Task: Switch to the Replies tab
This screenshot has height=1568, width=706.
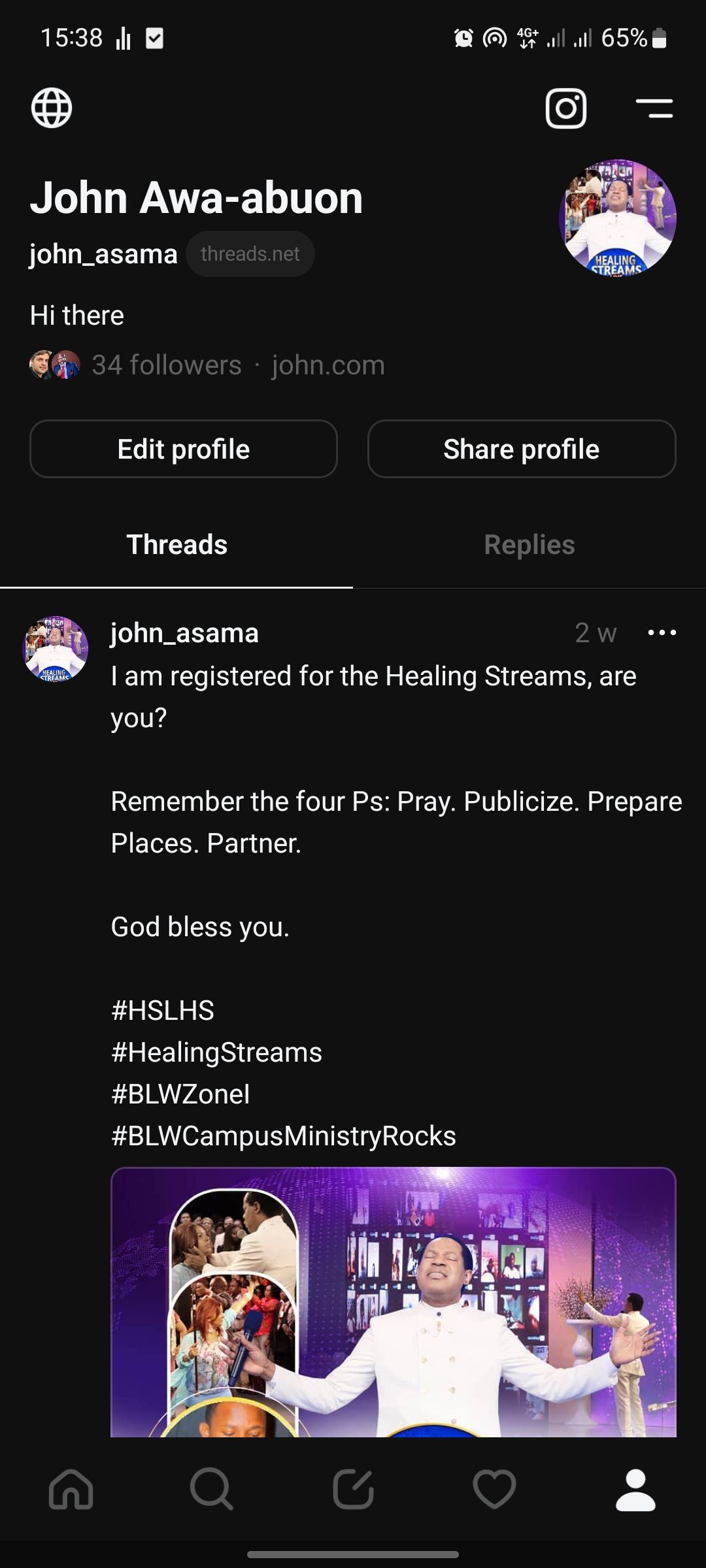Action: click(529, 544)
